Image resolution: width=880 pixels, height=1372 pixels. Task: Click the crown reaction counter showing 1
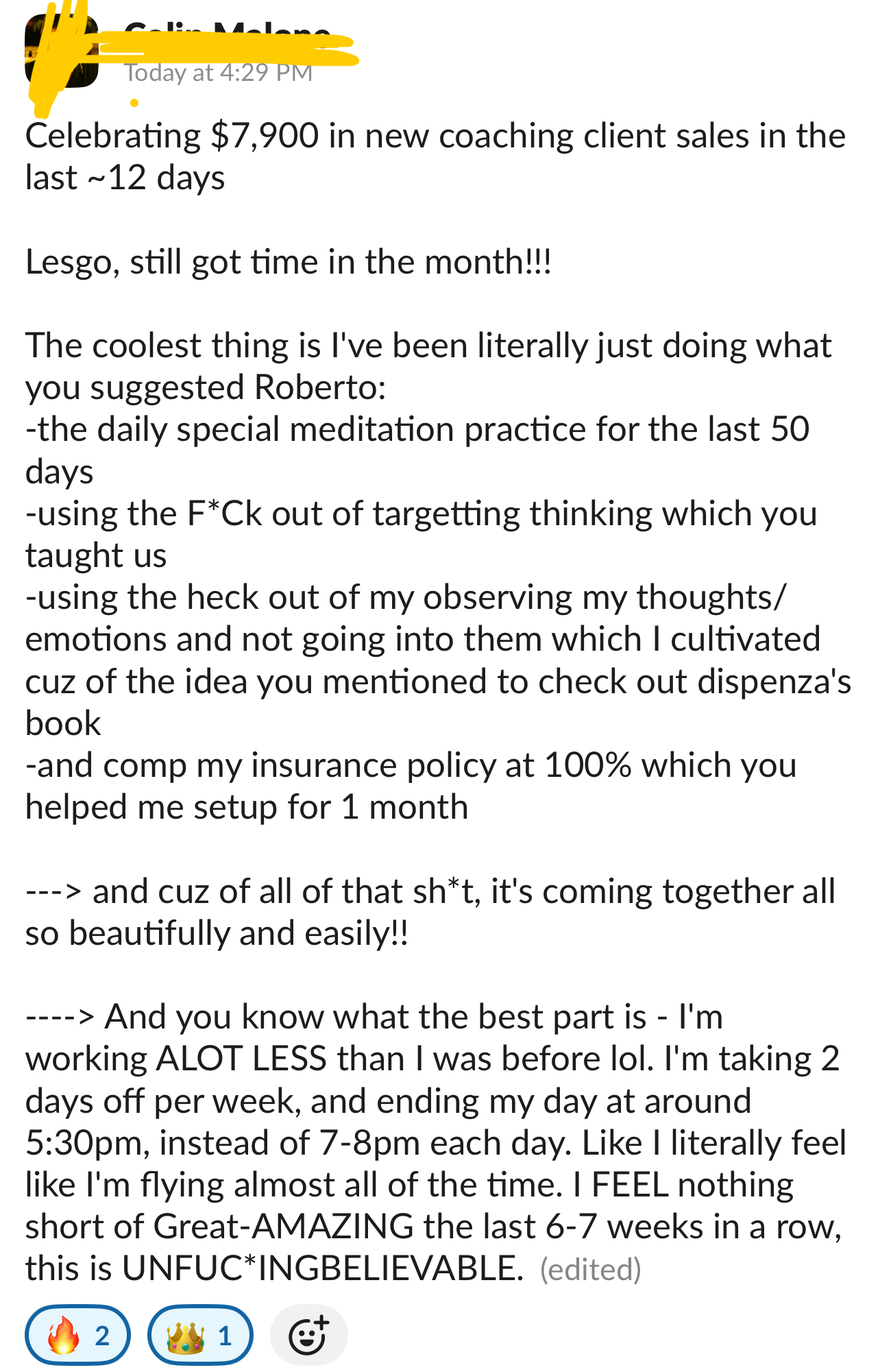pyautogui.click(x=223, y=1333)
